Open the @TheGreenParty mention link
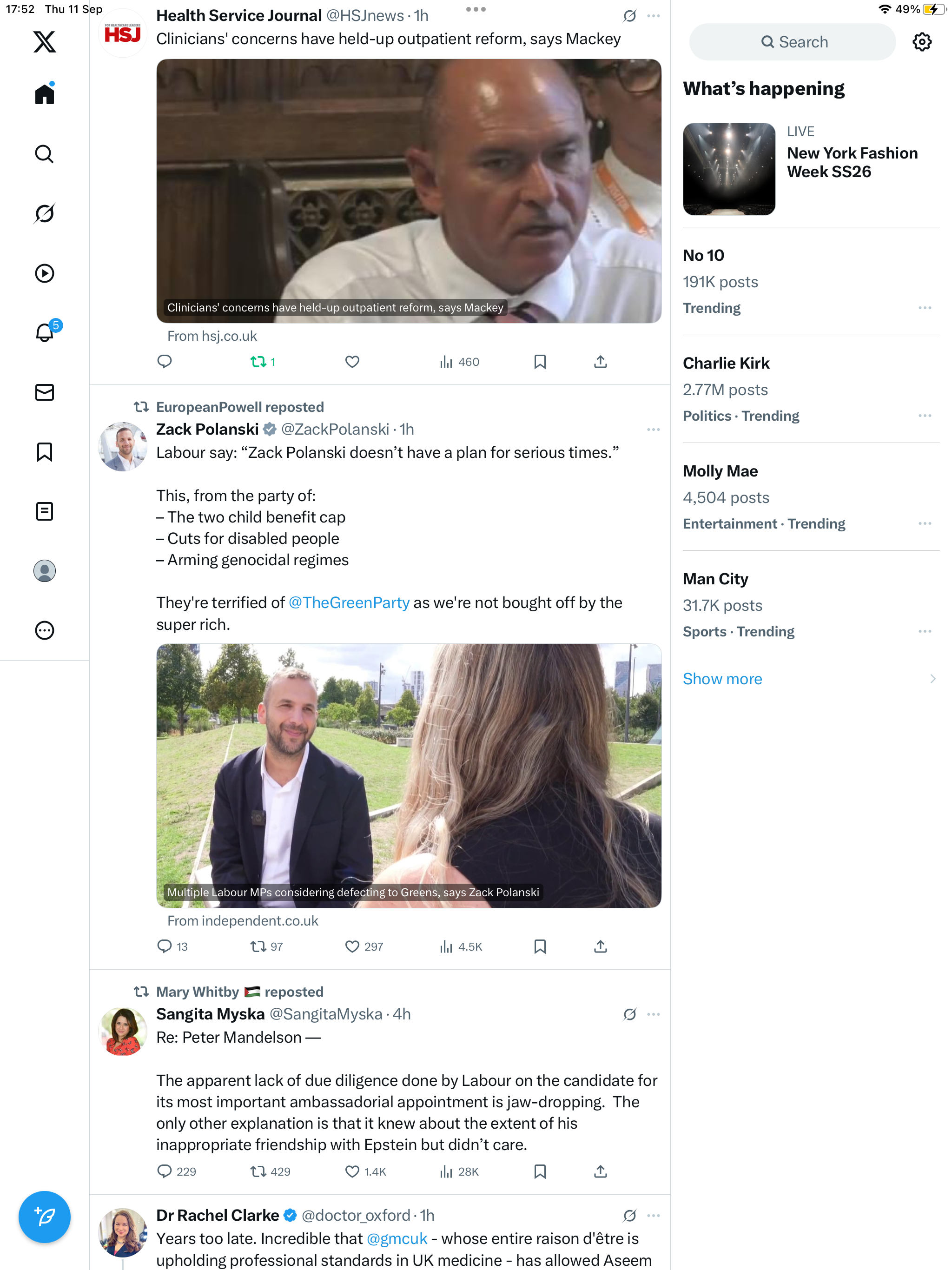This screenshot has height=1270, width=952. (349, 603)
